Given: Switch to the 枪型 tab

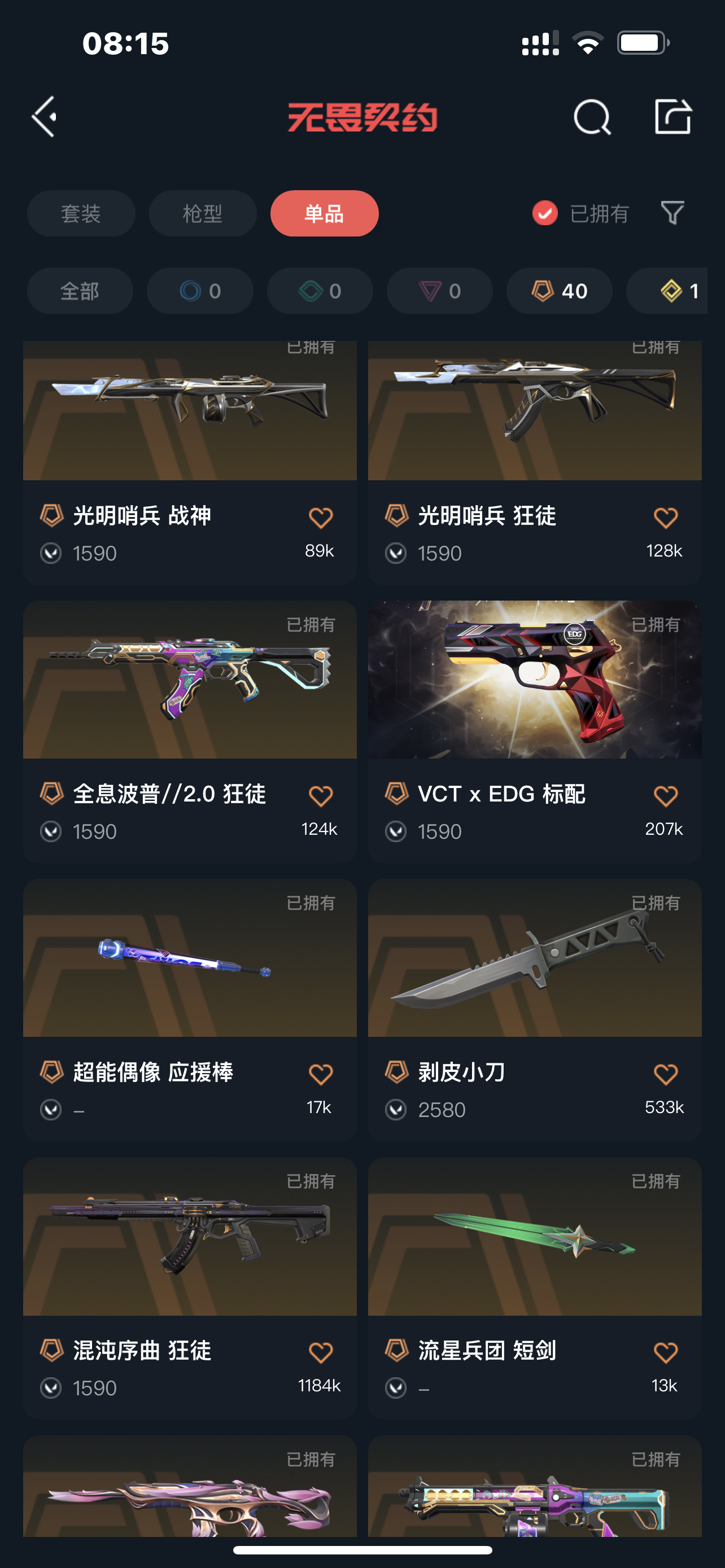Looking at the screenshot, I should tap(203, 214).
